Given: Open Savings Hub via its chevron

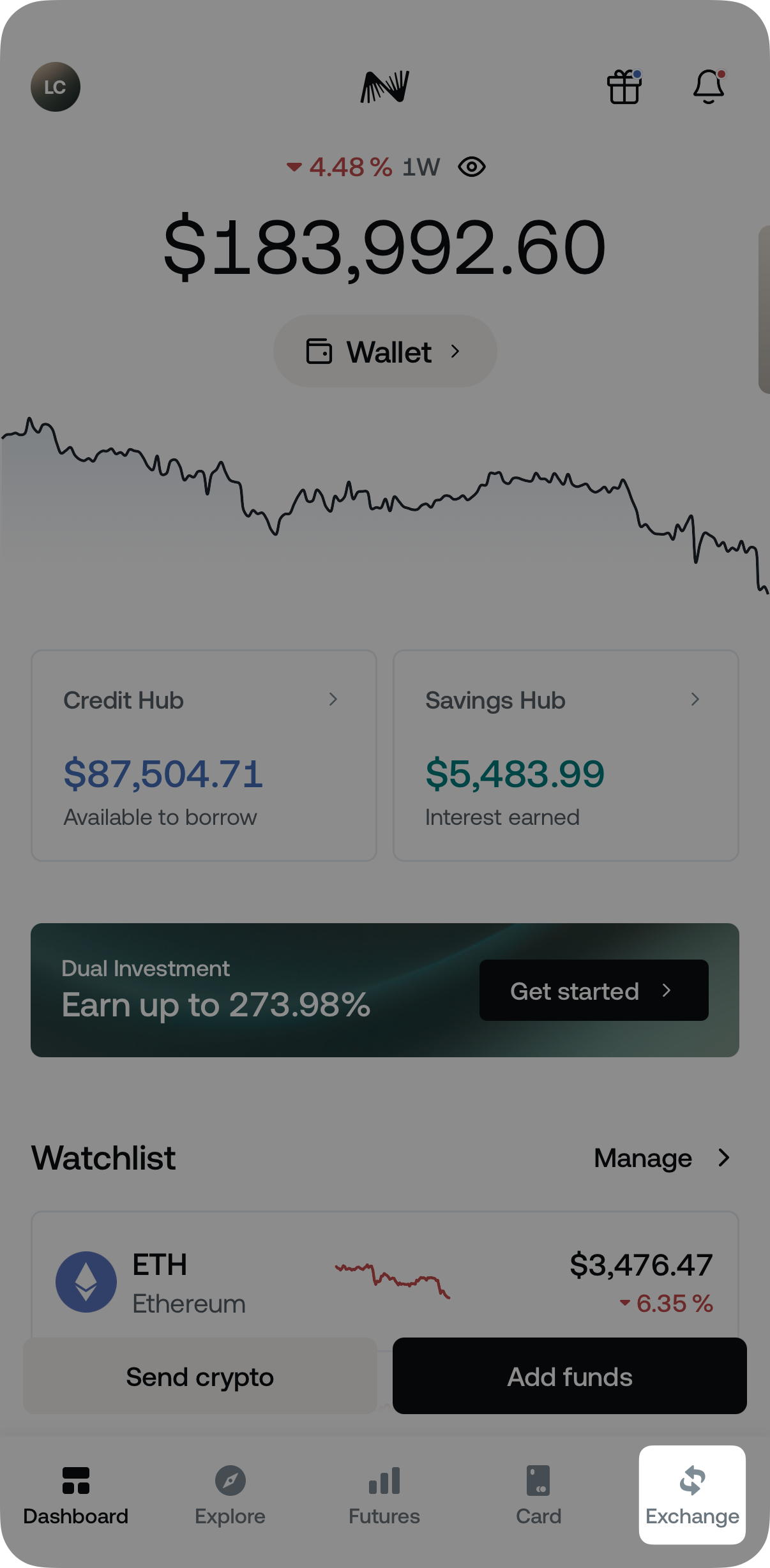Looking at the screenshot, I should [696, 700].
